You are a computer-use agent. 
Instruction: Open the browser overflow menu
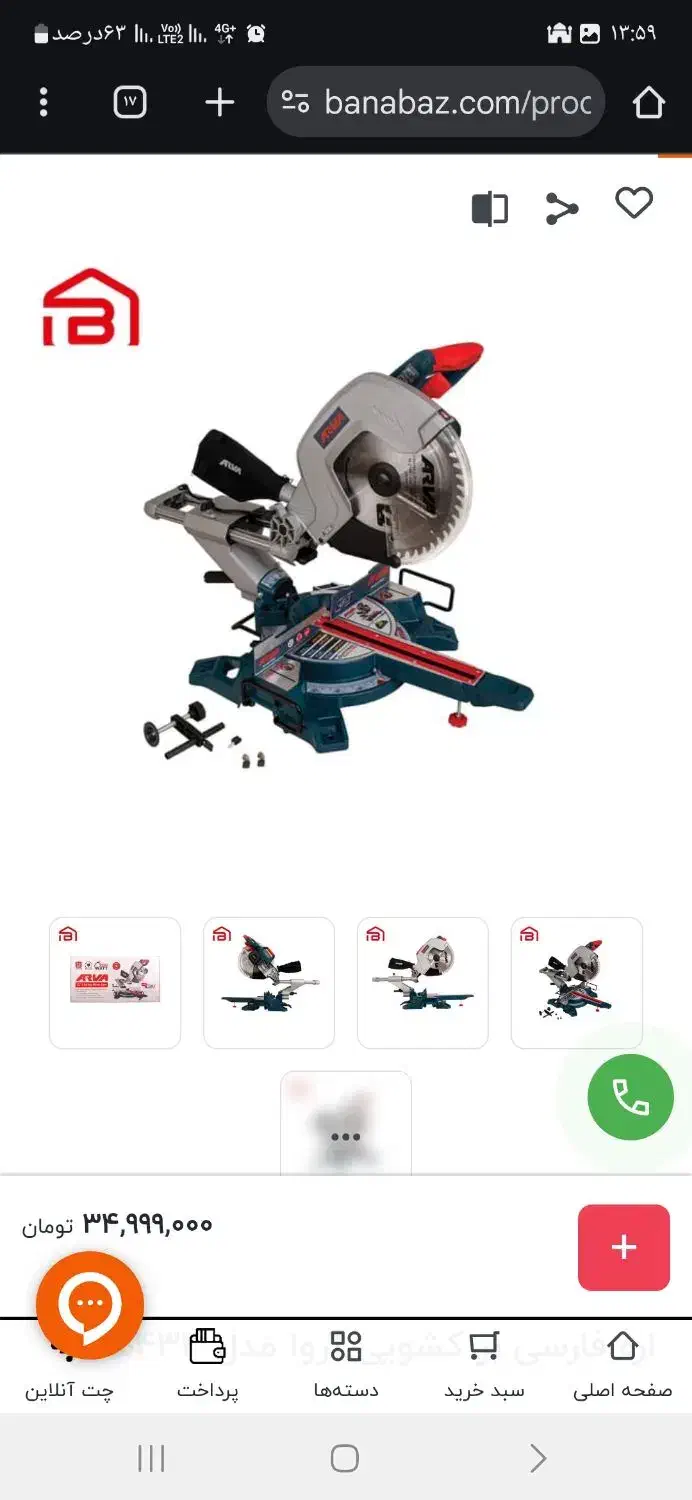(x=43, y=102)
